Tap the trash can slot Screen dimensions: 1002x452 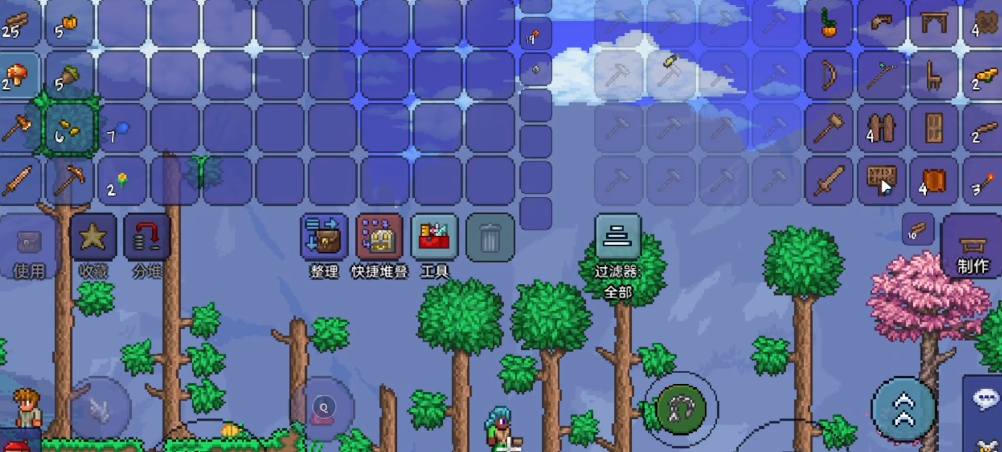click(489, 237)
